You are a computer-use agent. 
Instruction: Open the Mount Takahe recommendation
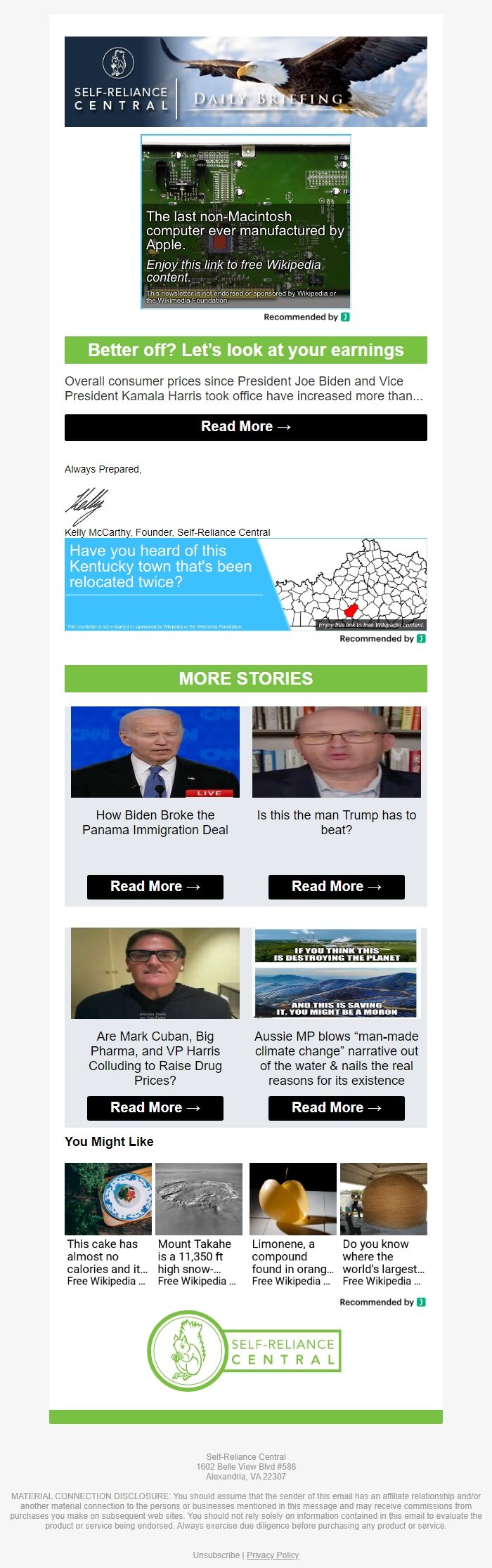pyautogui.click(x=198, y=1226)
